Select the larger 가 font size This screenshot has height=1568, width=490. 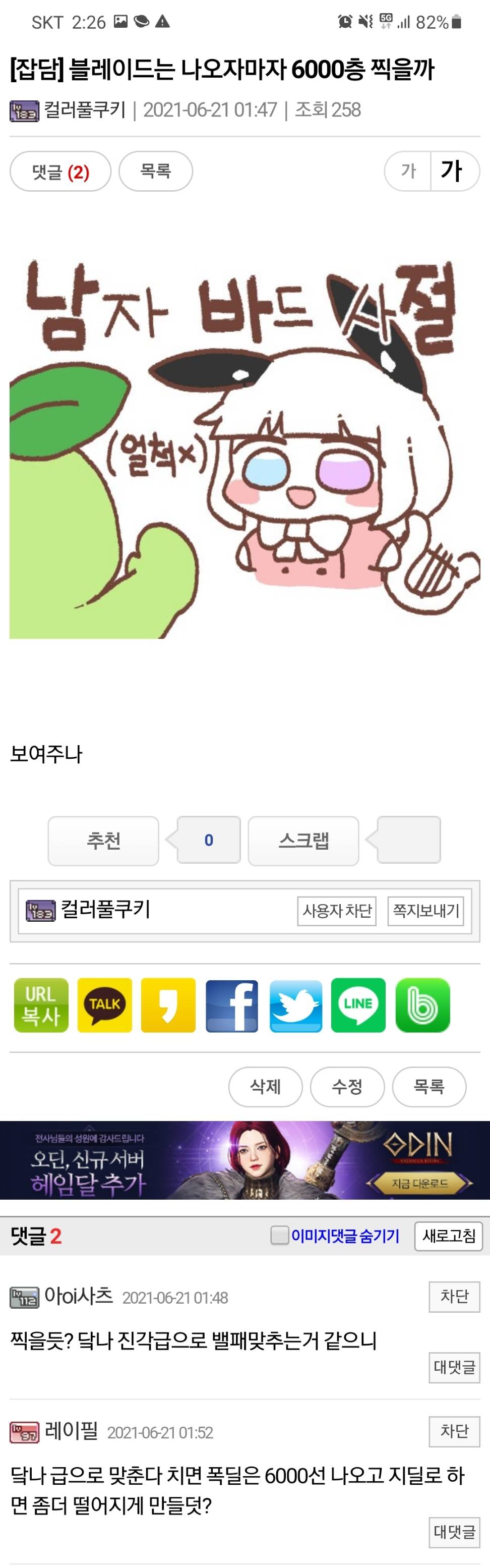tap(453, 171)
